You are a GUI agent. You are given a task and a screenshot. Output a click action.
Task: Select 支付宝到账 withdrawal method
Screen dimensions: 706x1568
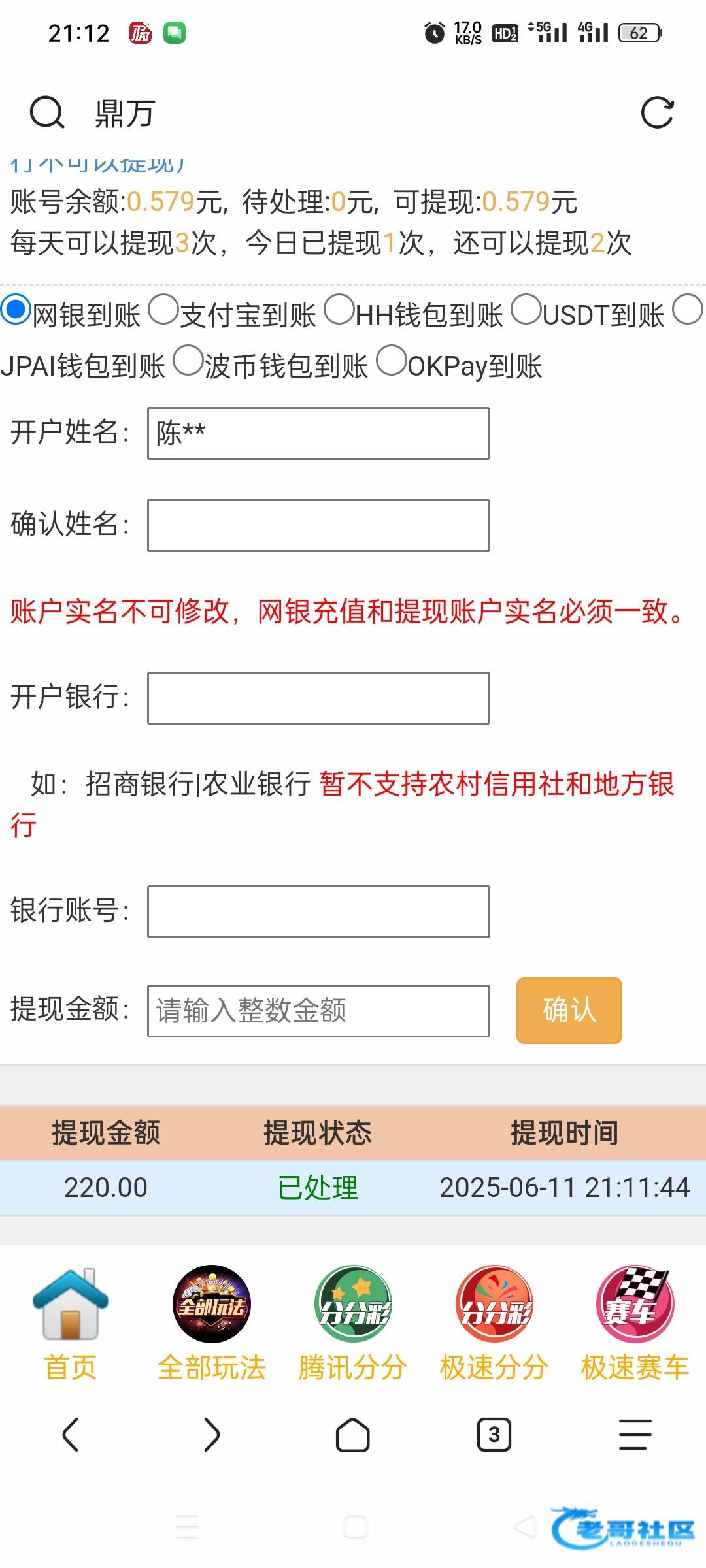tap(163, 310)
